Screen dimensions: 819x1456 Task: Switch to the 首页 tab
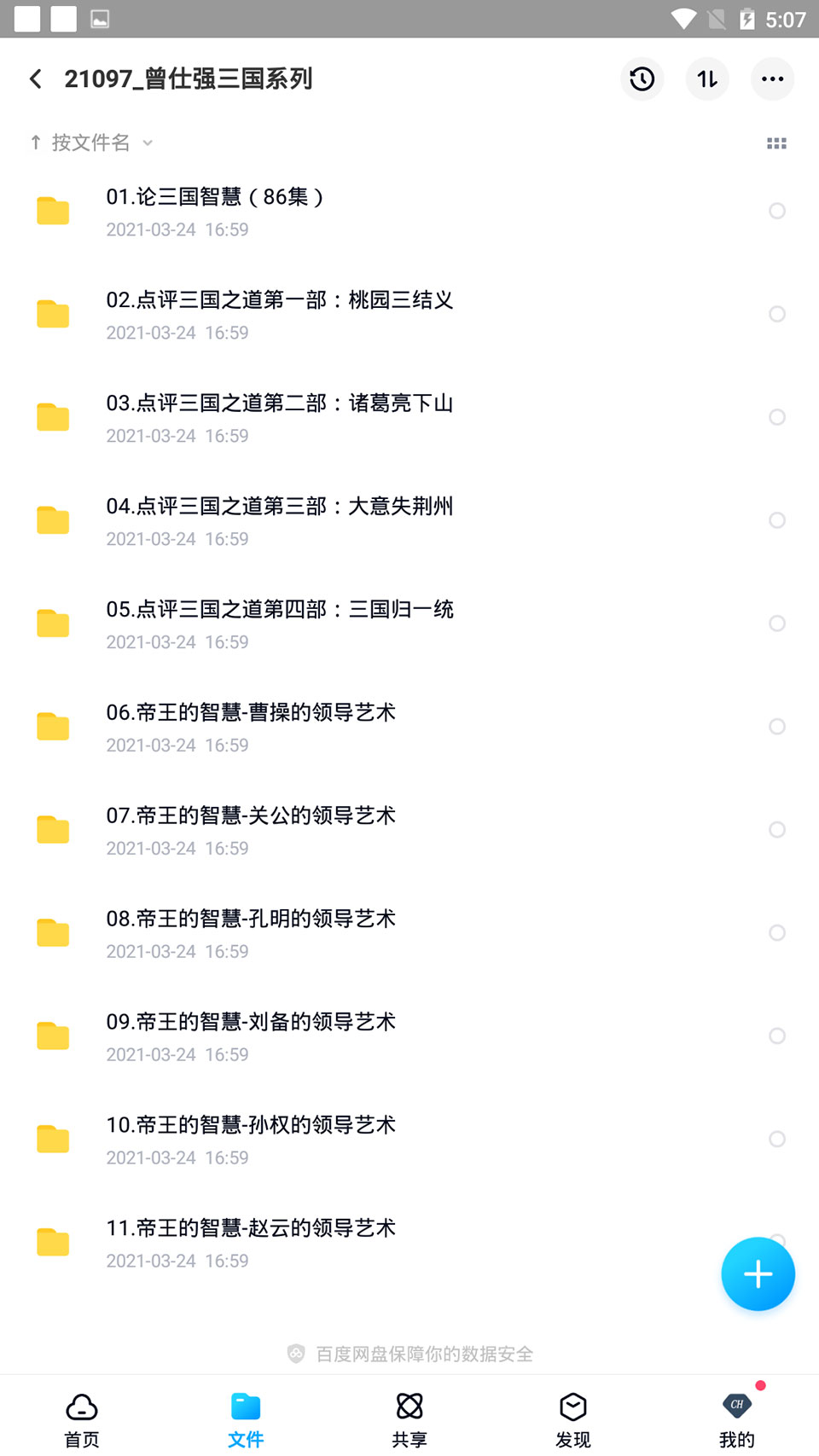pyautogui.click(x=82, y=1419)
